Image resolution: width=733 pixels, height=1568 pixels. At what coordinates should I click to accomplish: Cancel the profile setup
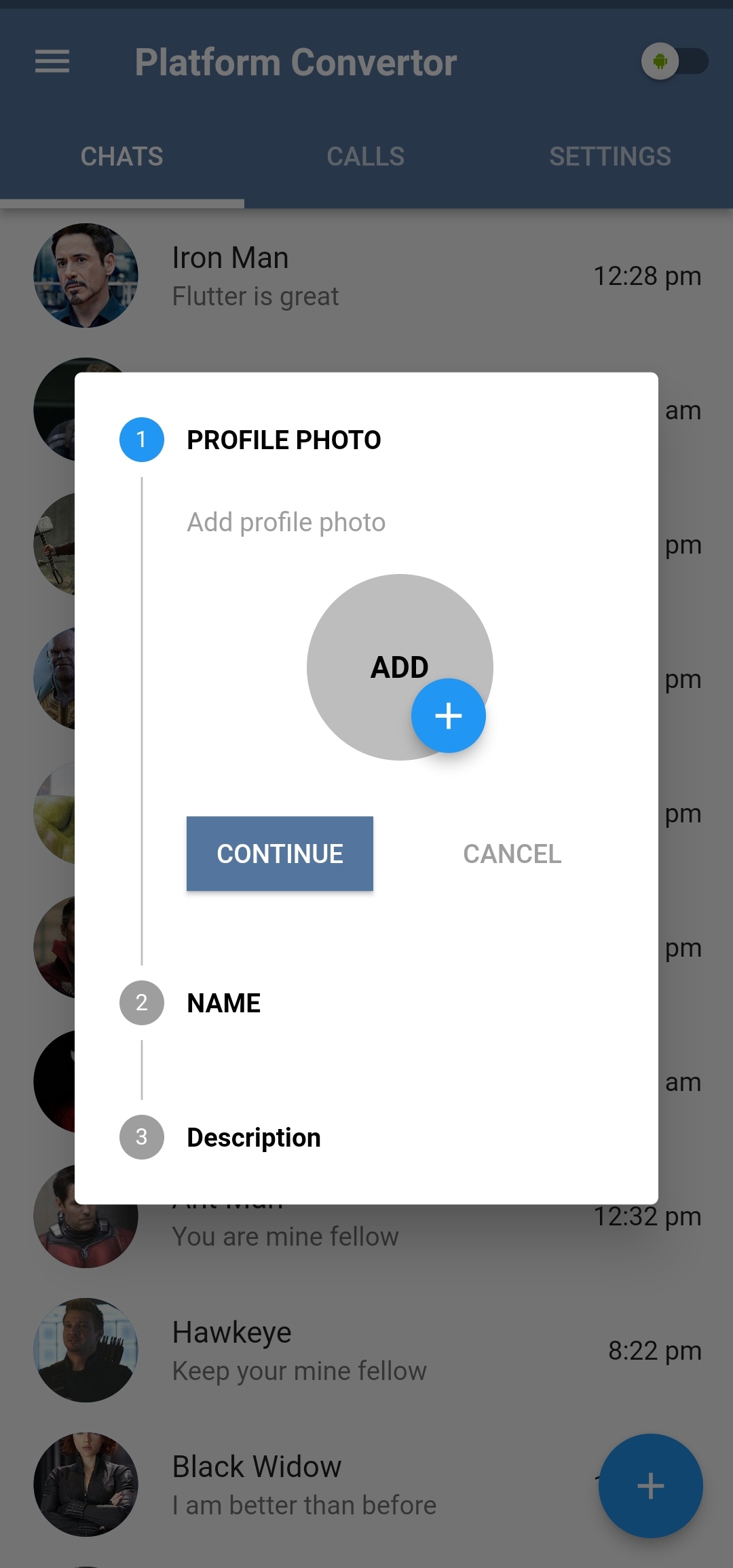[512, 854]
